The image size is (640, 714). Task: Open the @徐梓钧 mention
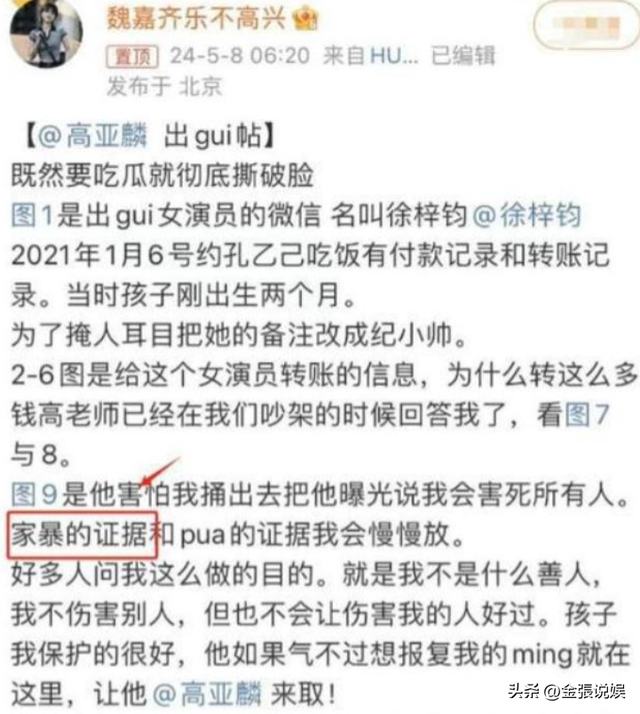pyautogui.click(x=527, y=215)
